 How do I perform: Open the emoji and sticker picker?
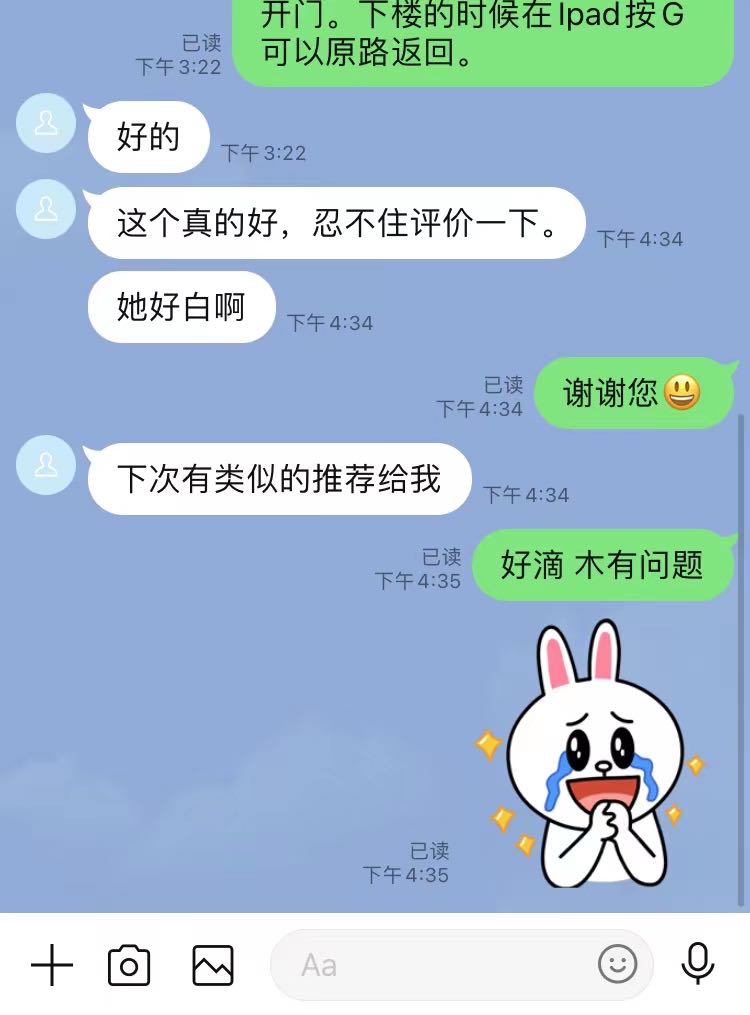coord(617,965)
